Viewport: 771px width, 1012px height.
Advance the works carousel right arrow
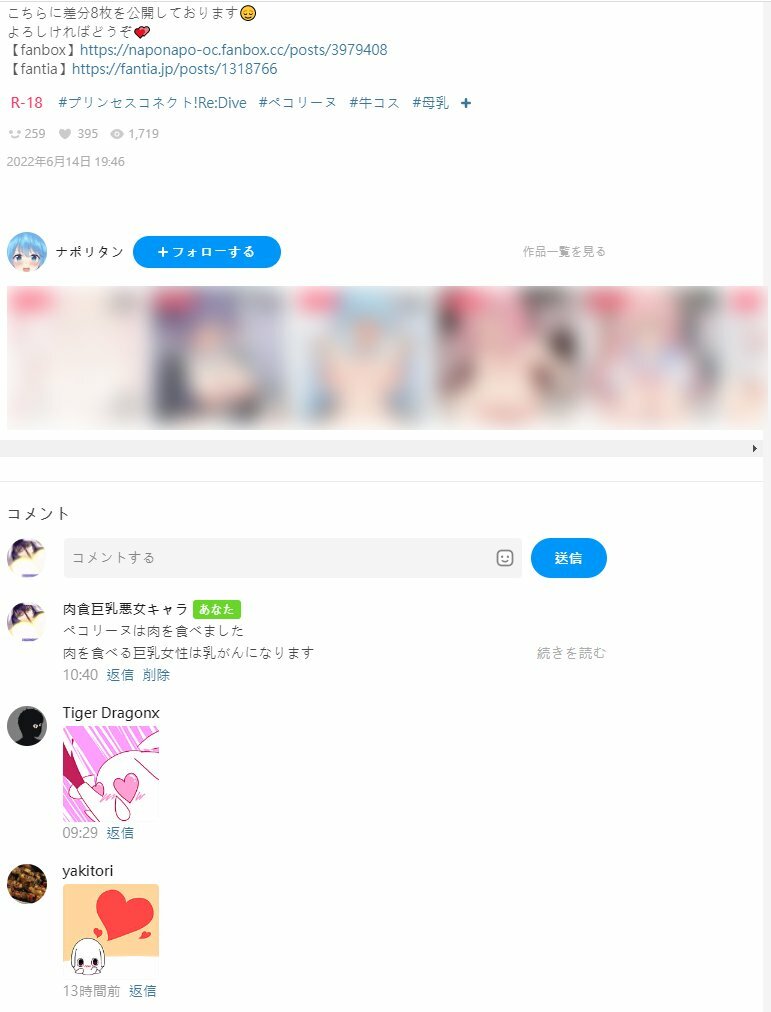(x=755, y=449)
